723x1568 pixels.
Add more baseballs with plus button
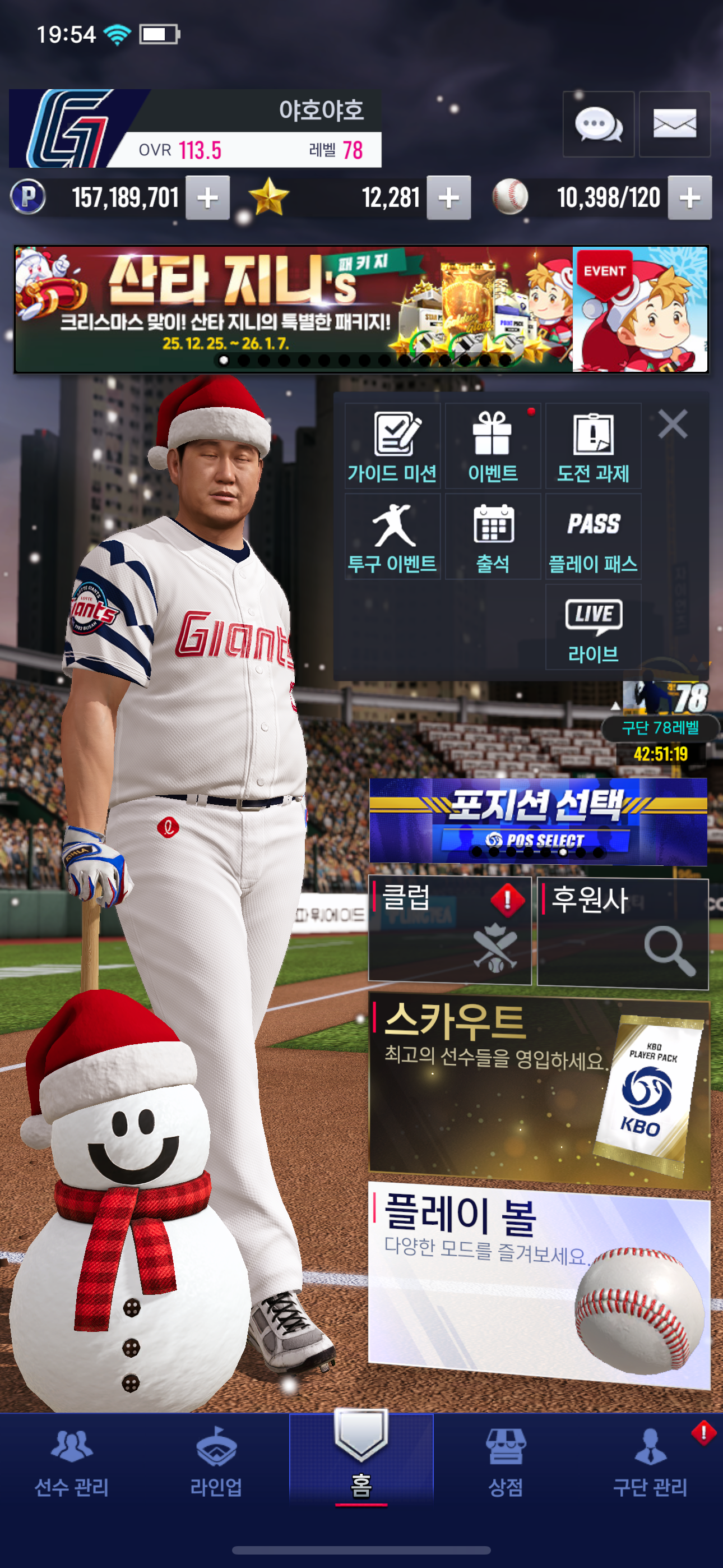[689, 198]
